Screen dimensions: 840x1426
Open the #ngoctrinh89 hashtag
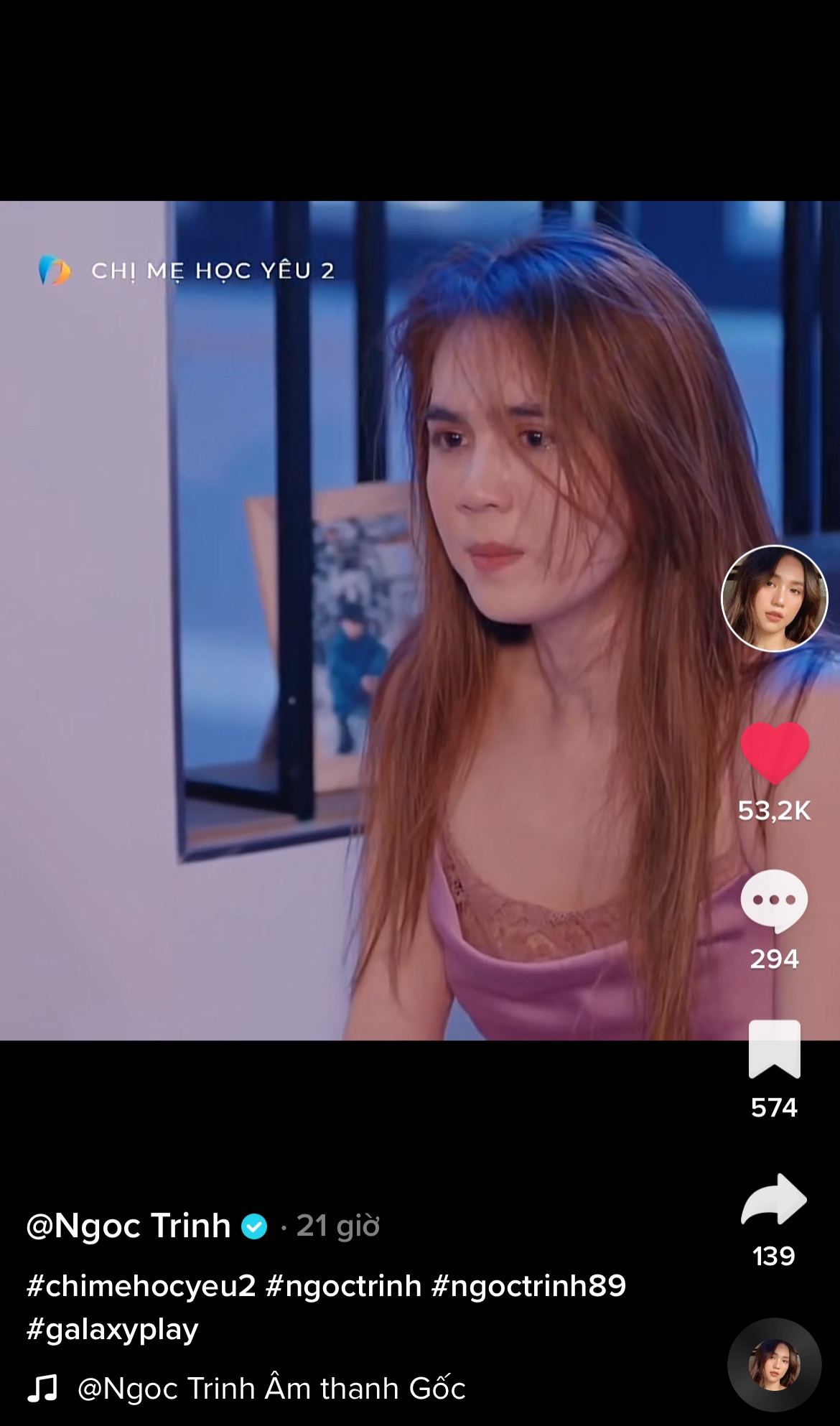528,1286
